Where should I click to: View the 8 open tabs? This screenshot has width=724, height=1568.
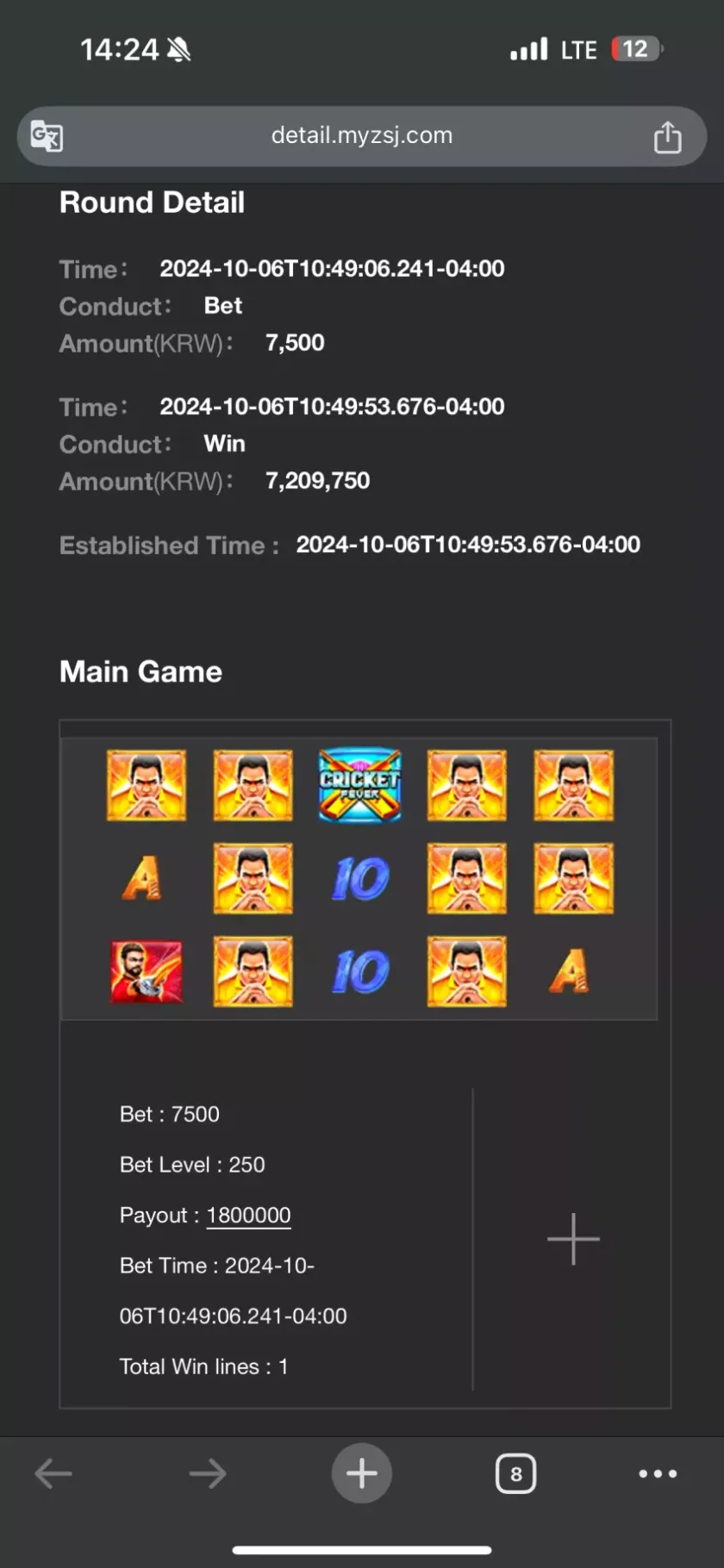(x=515, y=1473)
